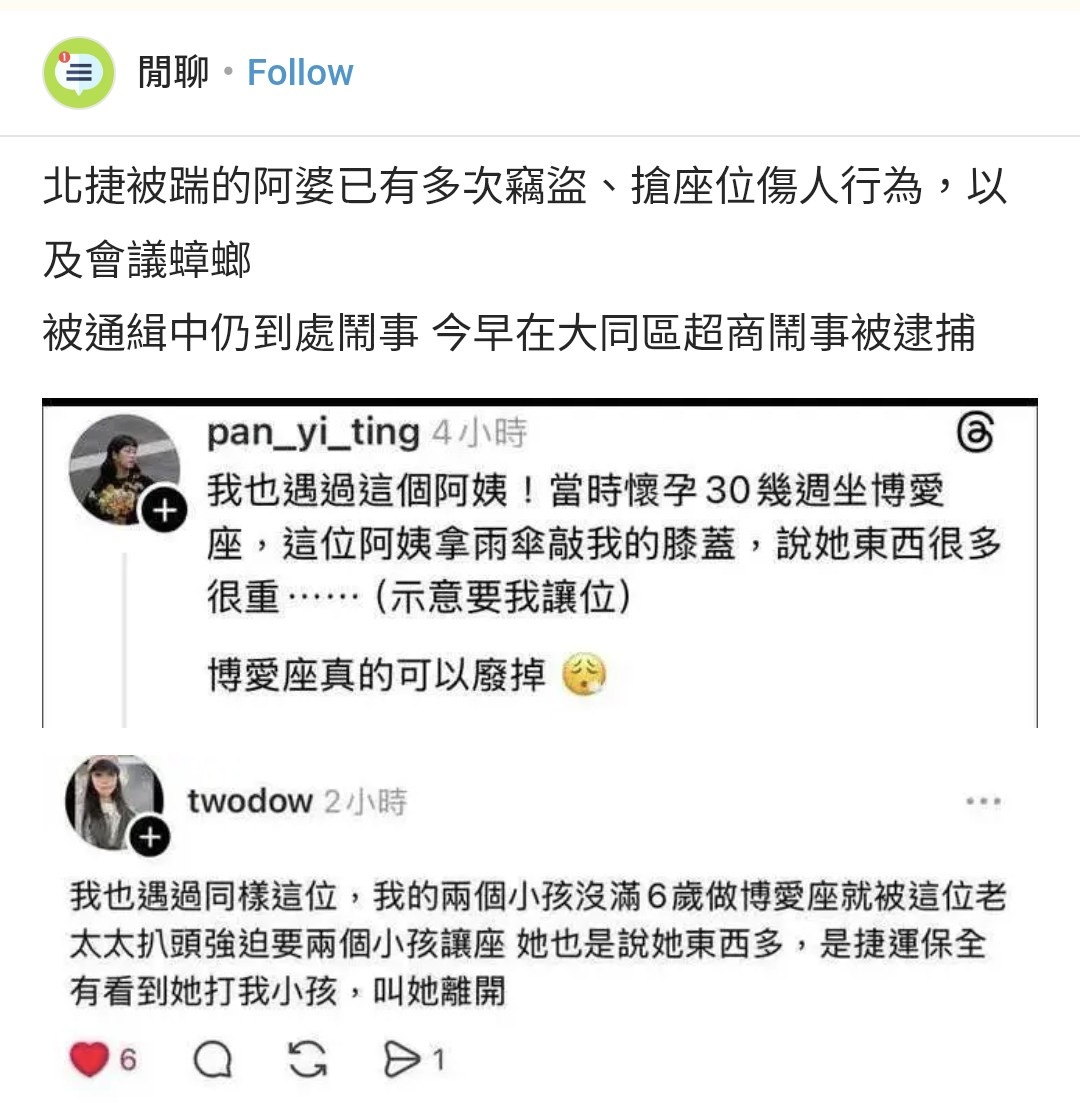
Task: Open the 閒聊 space avatar
Action: click(x=79, y=73)
